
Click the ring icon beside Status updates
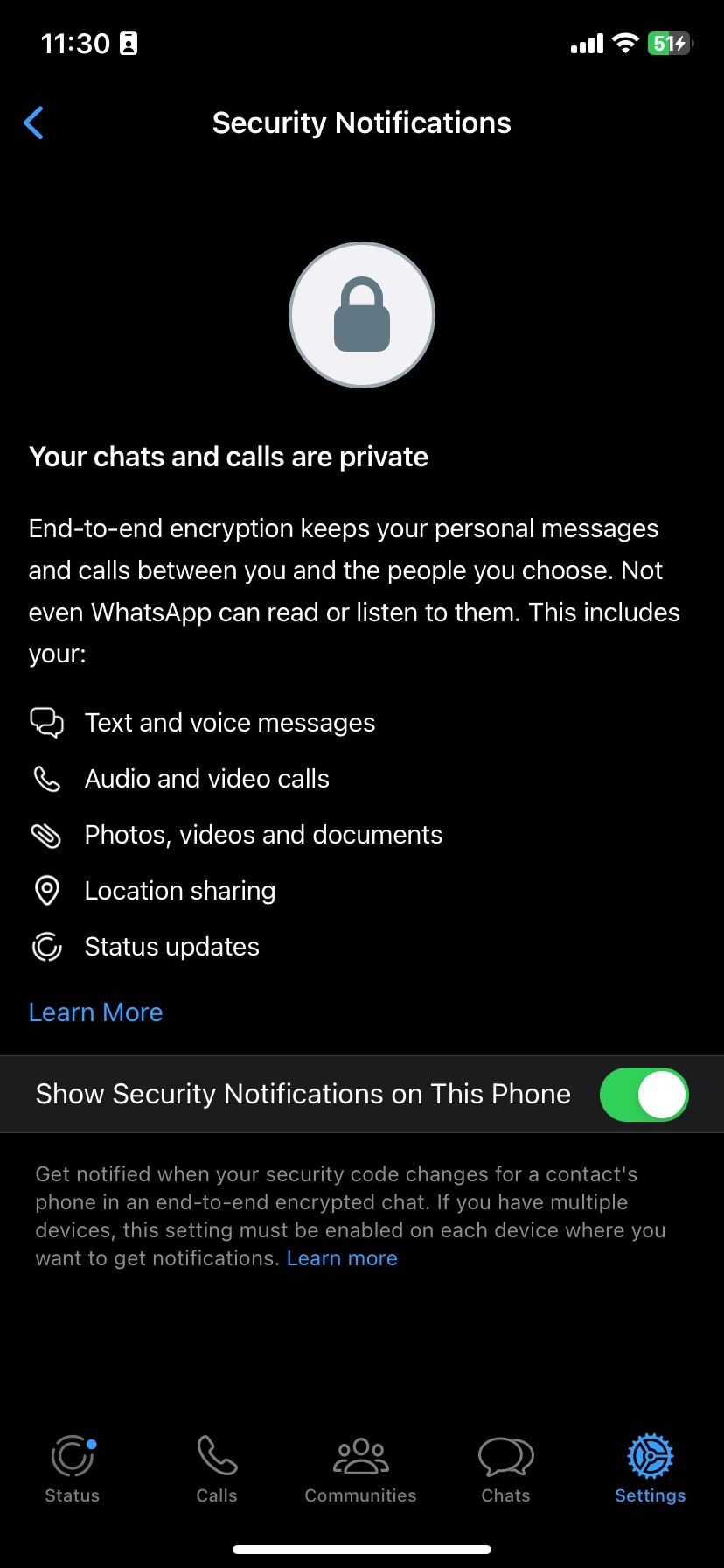click(x=48, y=946)
